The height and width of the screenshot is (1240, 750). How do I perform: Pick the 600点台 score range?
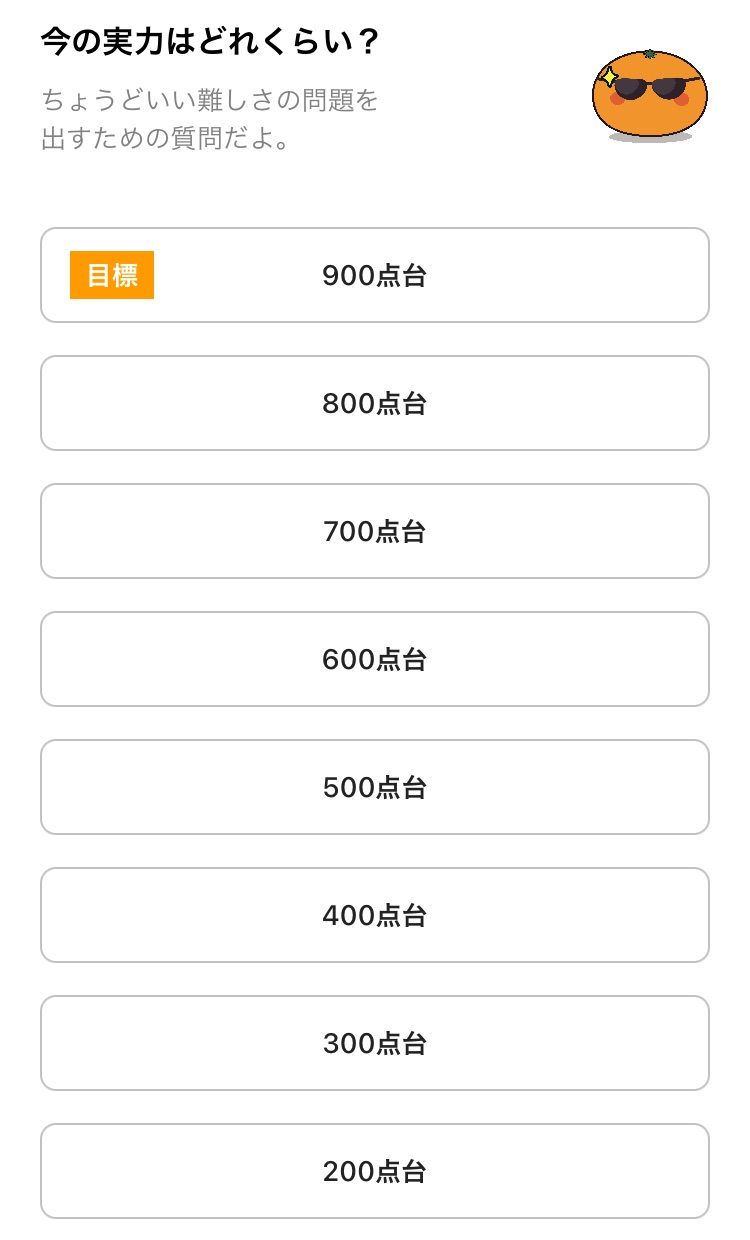point(375,659)
